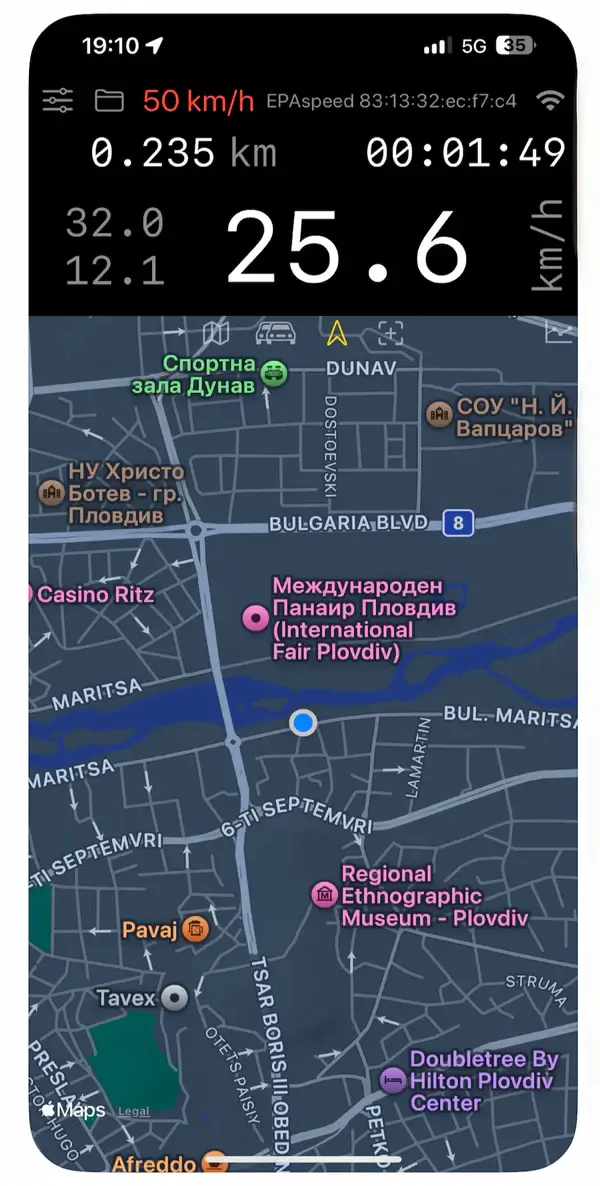Switch the map type with map icon
This screenshot has height=1186, width=600.
point(216,332)
